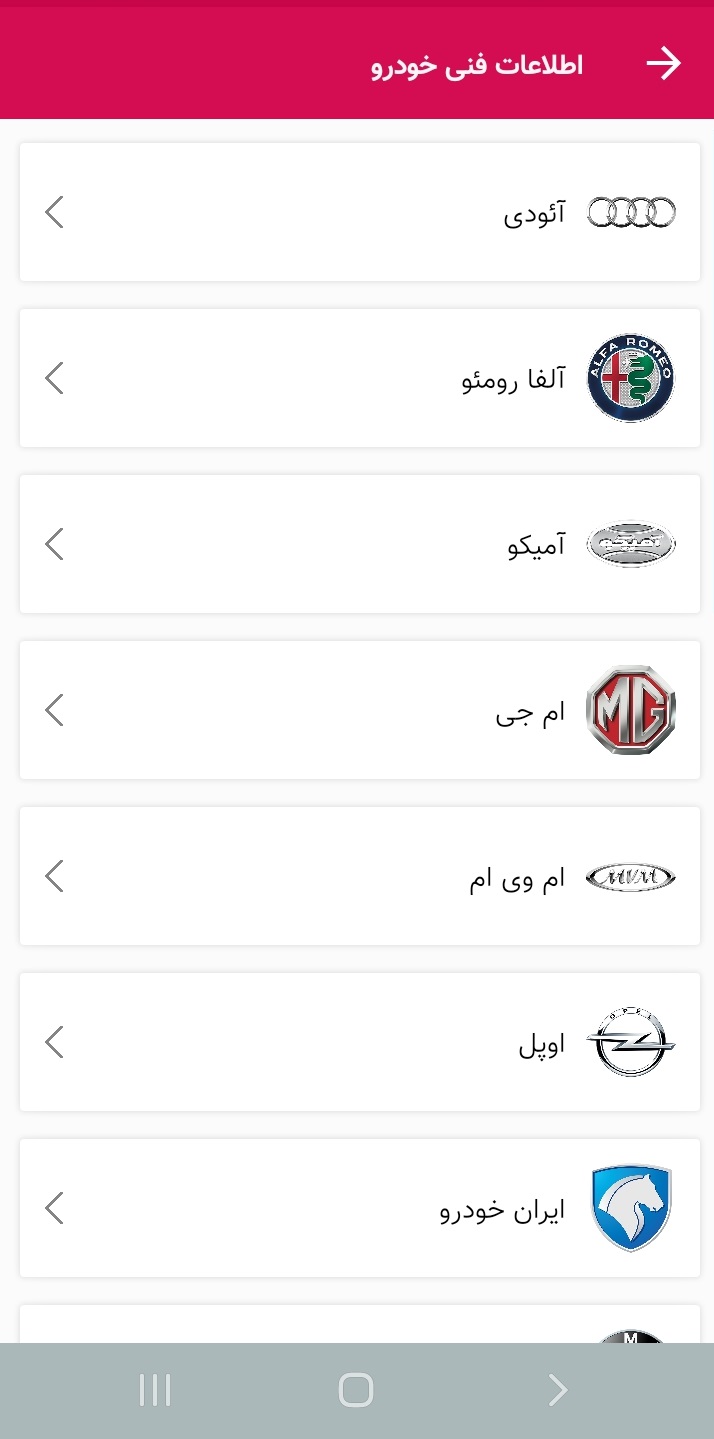The image size is (714, 1439).
Task: Open the recent apps view
Action: (155, 1390)
